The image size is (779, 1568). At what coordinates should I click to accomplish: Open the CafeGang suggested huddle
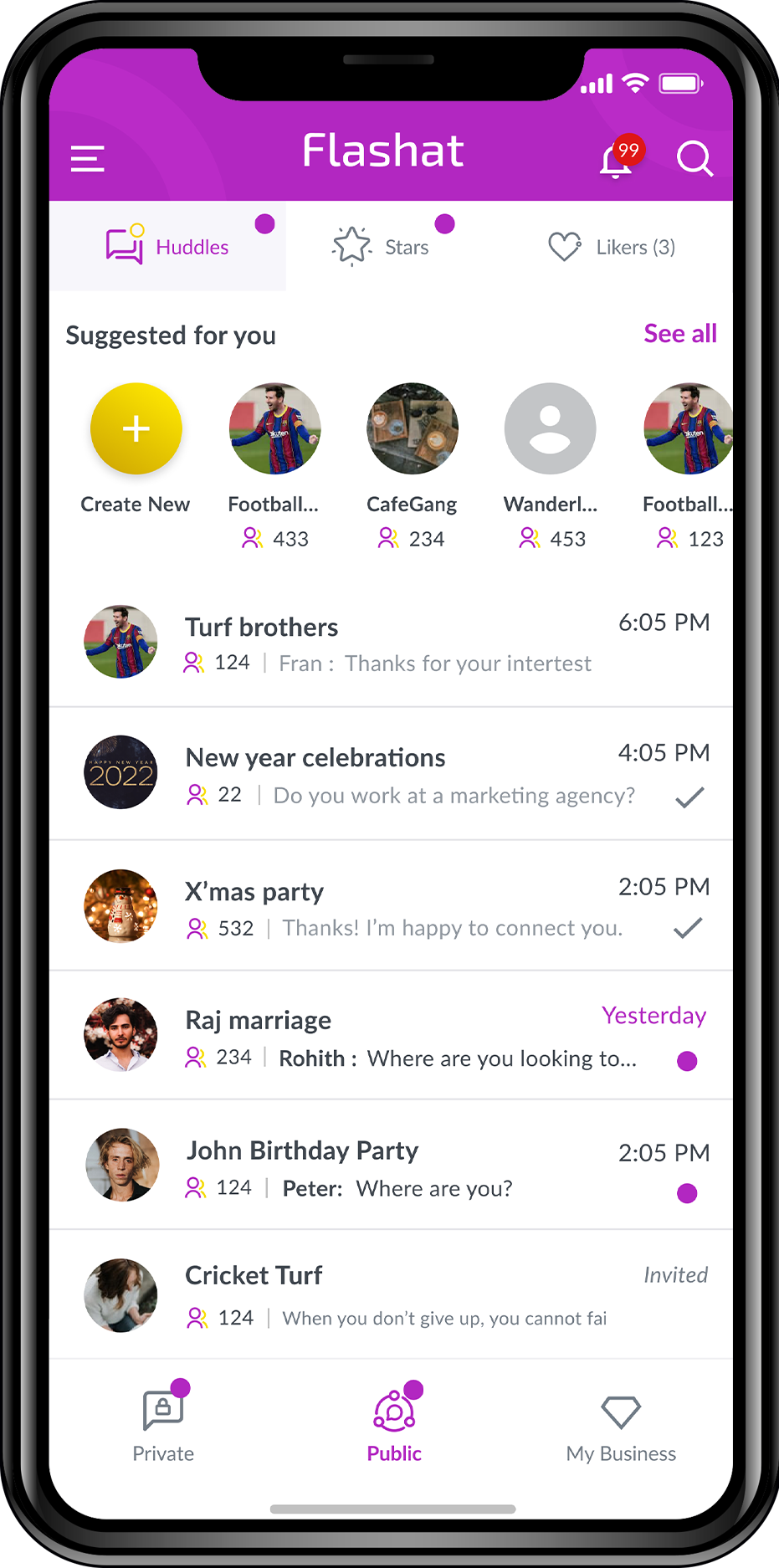412,429
